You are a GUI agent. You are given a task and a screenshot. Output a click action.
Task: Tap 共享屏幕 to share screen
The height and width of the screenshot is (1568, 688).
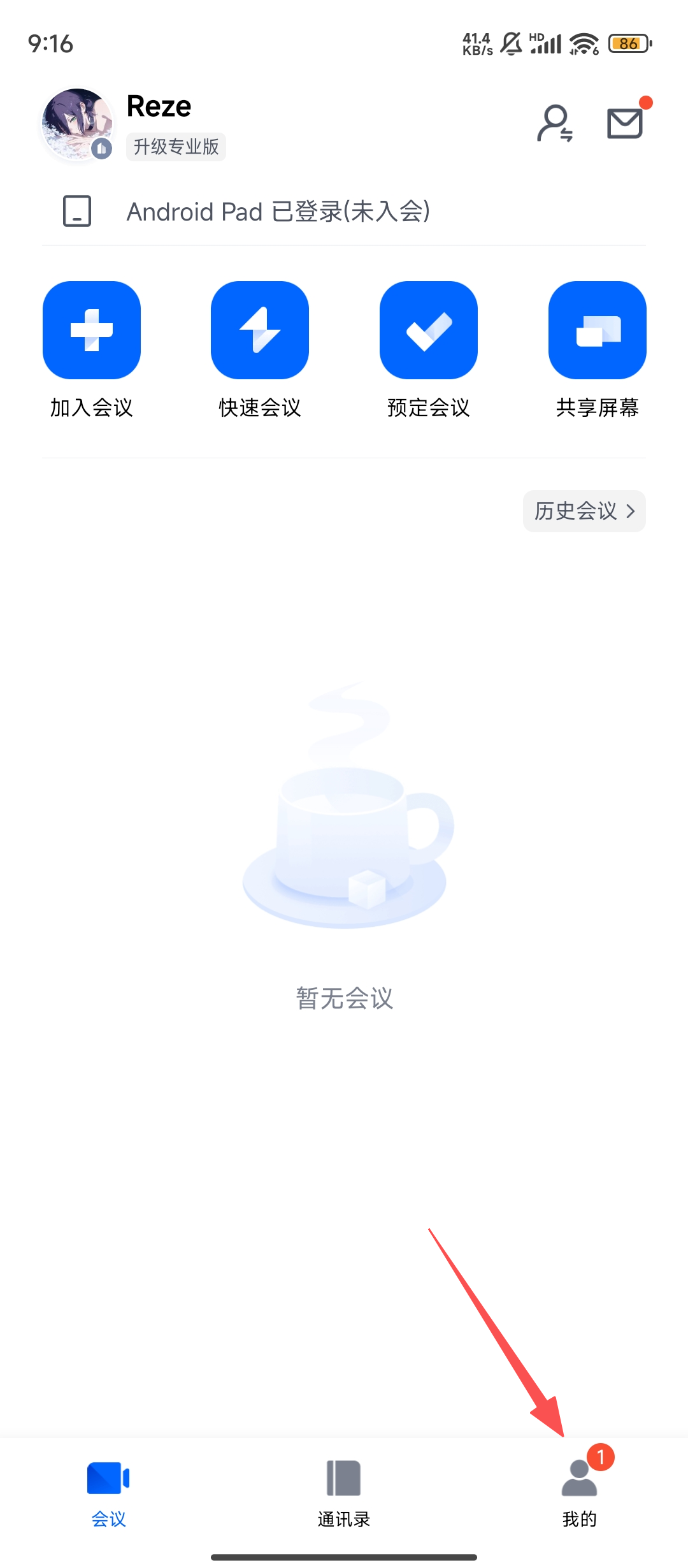click(x=597, y=331)
